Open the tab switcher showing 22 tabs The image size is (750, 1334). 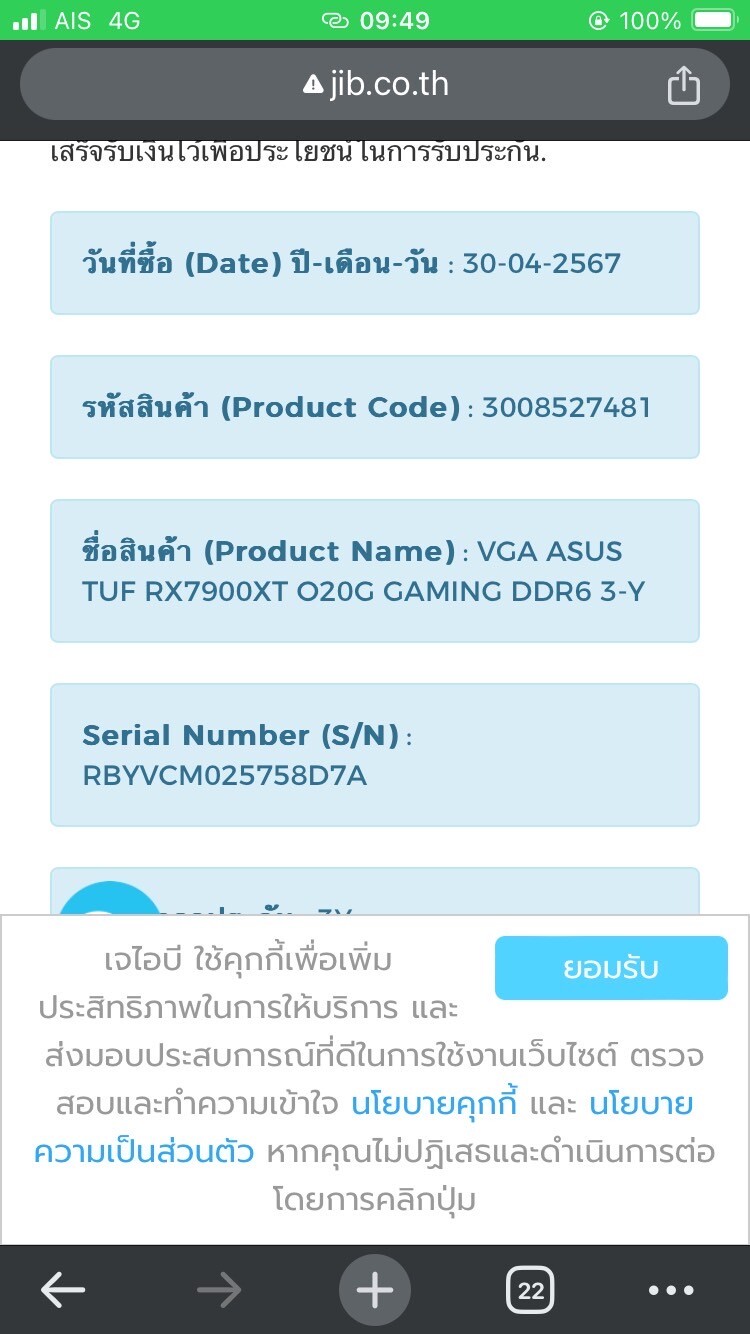point(530,1290)
